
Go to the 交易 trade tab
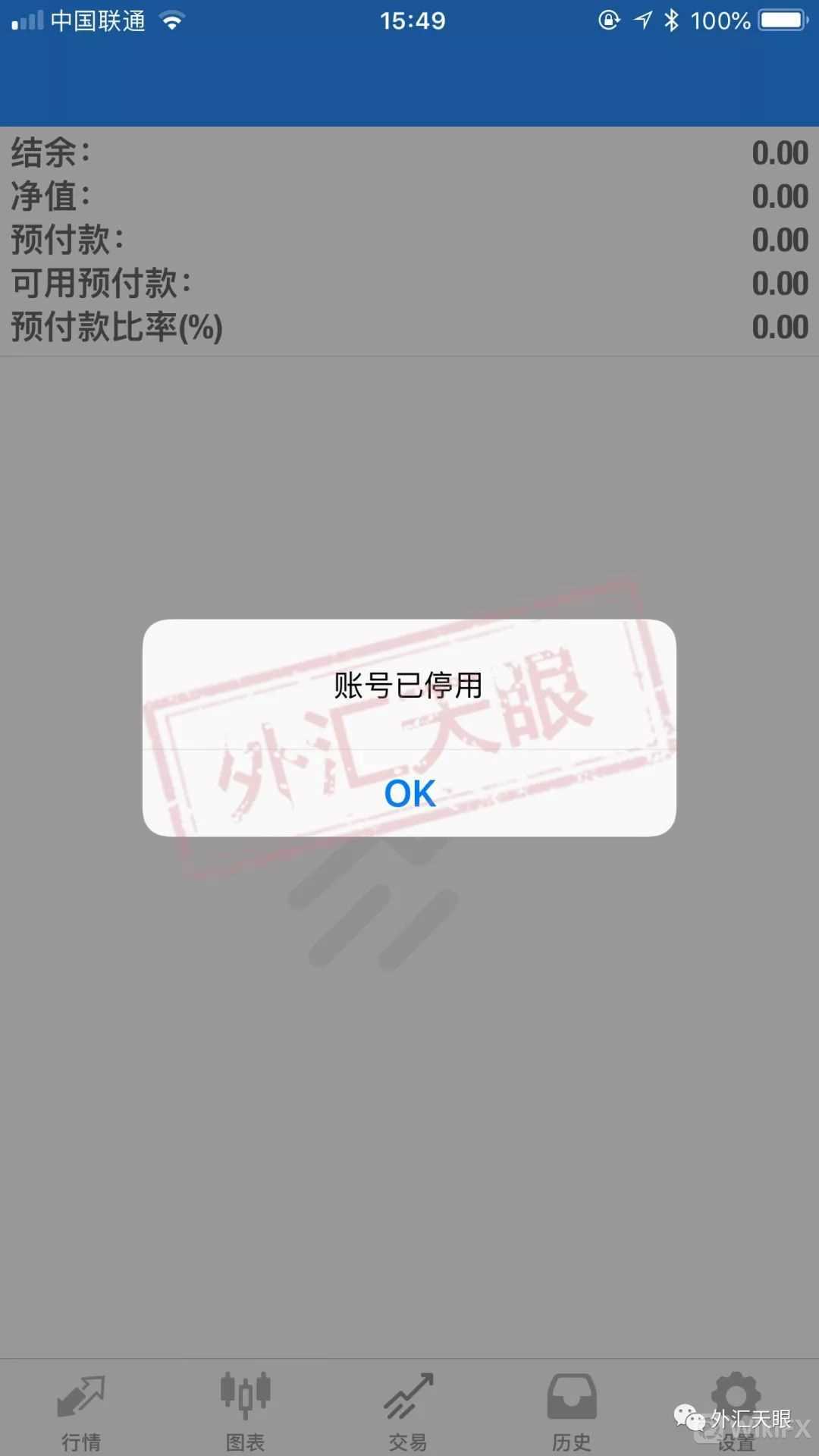tap(408, 1410)
